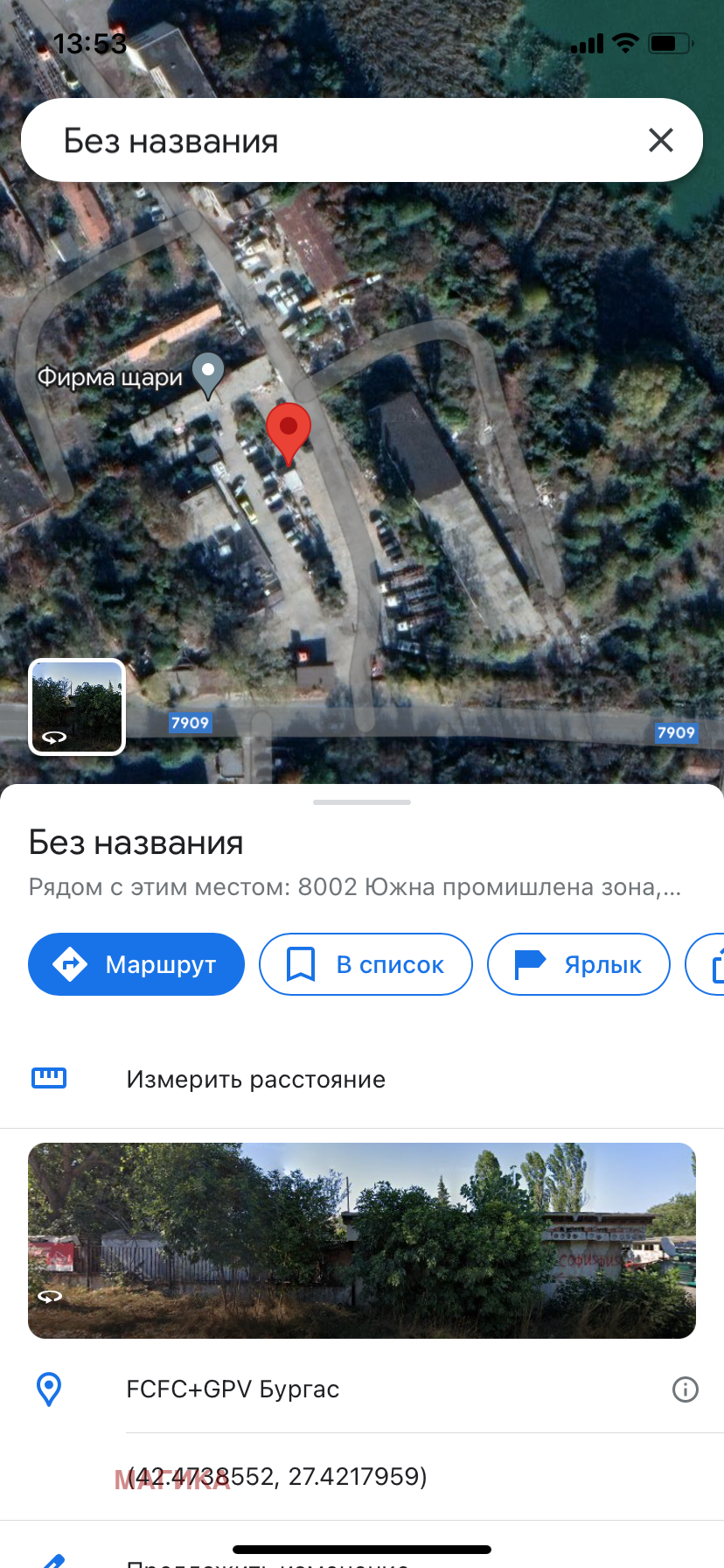Image resolution: width=724 pixels, height=1568 pixels.
Task: Tap the blue pin icon next to plus code
Action: tap(48, 1389)
